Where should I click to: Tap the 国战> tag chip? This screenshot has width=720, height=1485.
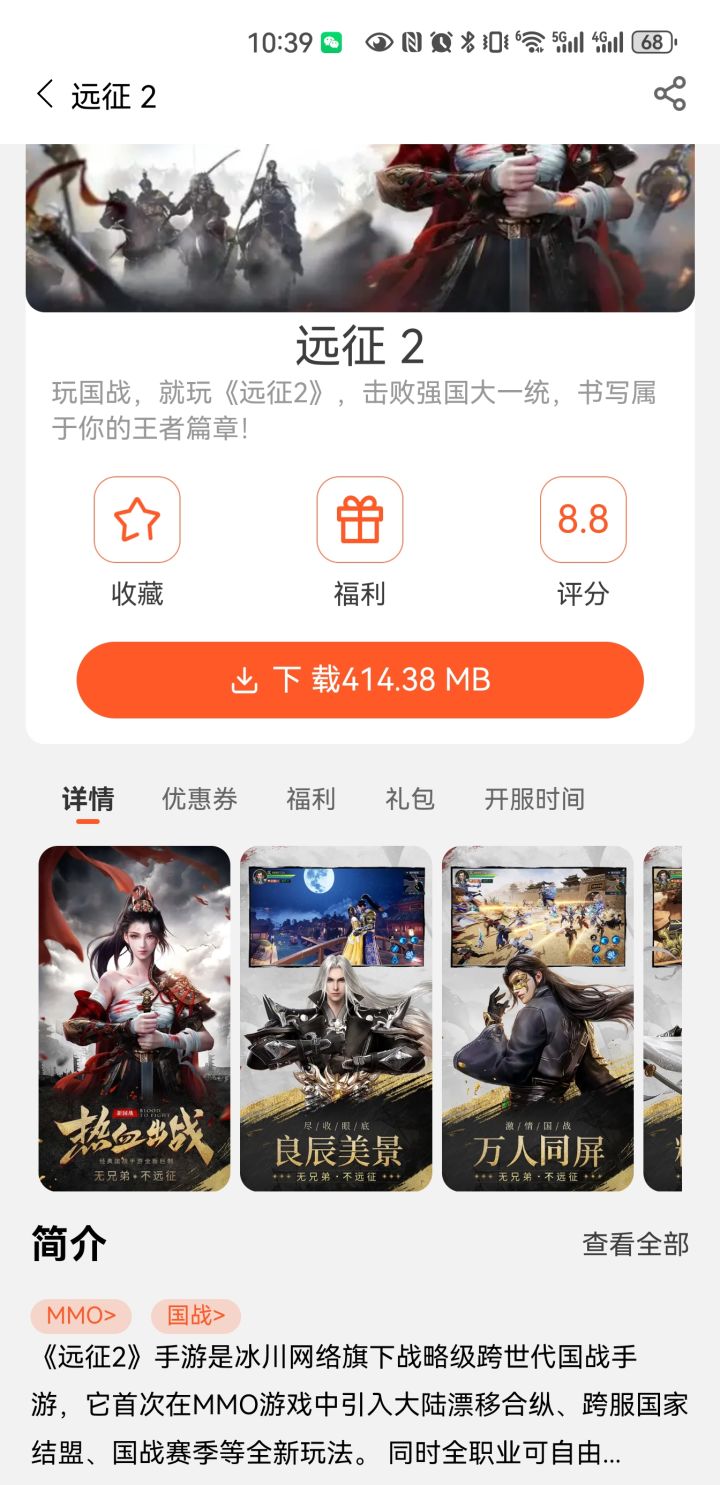click(196, 1315)
